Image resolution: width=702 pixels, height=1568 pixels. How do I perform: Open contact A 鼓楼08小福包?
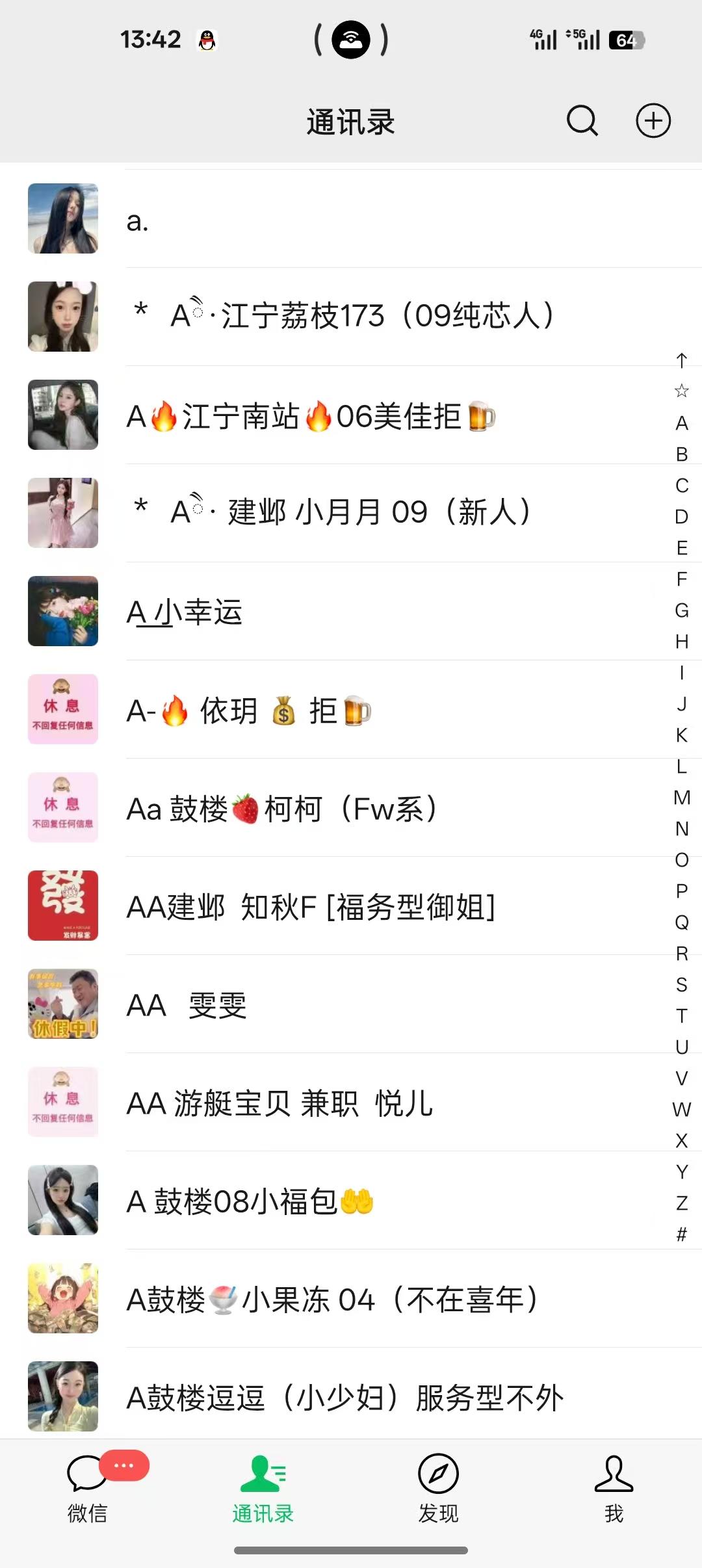point(351,1201)
